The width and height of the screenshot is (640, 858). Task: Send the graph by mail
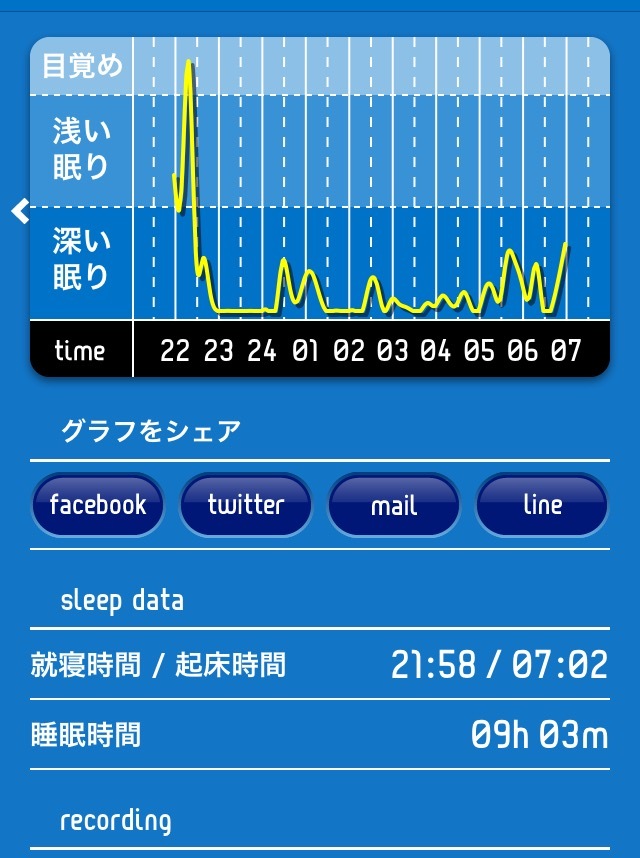(x=393, y=505)
